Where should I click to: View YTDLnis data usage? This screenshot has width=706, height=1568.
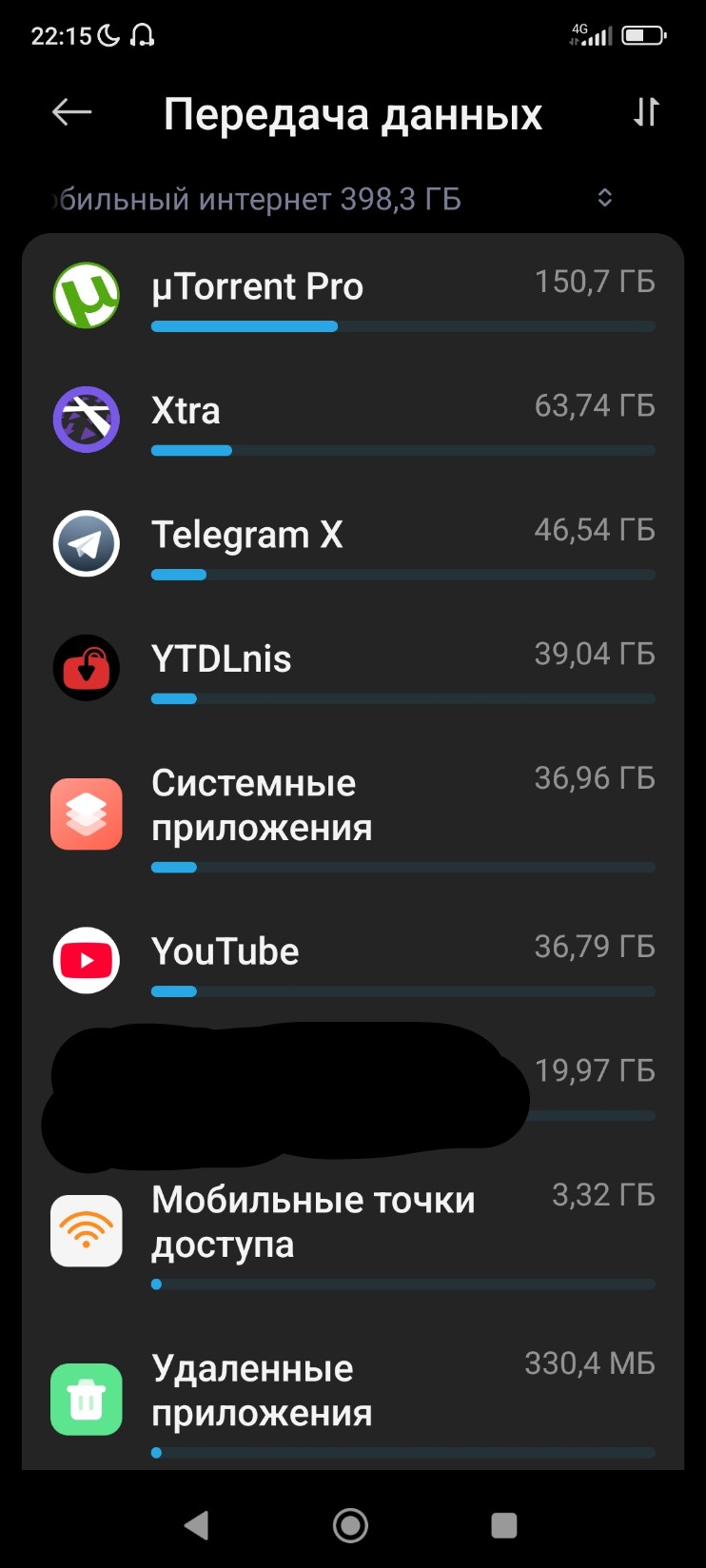tap(352, 668)
